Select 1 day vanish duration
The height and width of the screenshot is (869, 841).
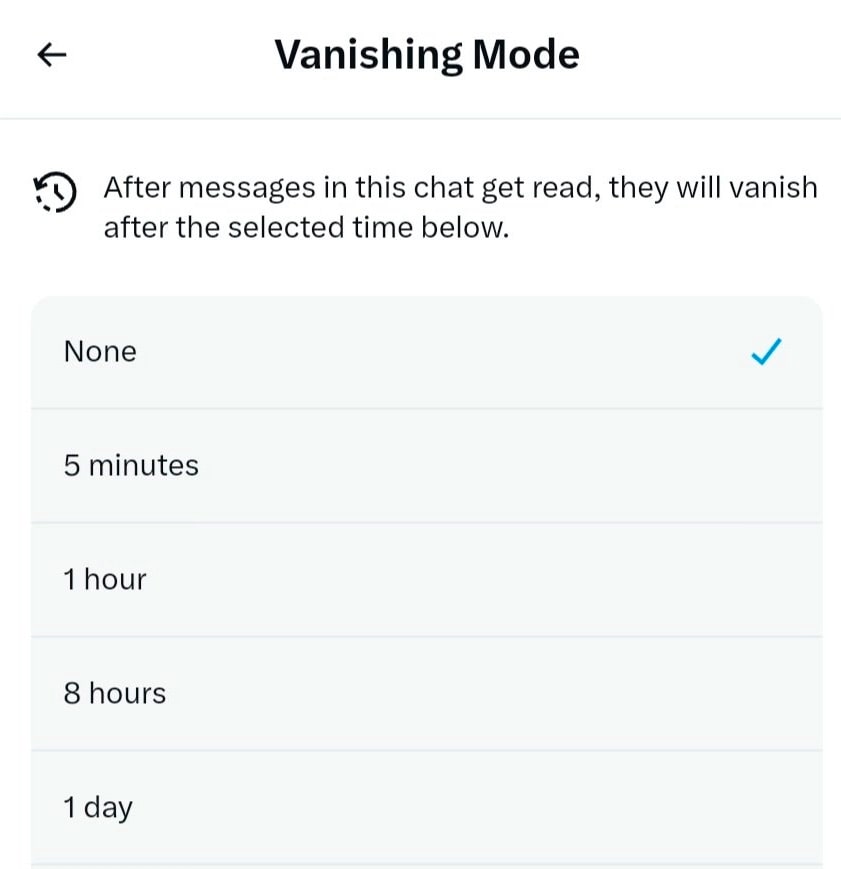(x=426, y=808)
